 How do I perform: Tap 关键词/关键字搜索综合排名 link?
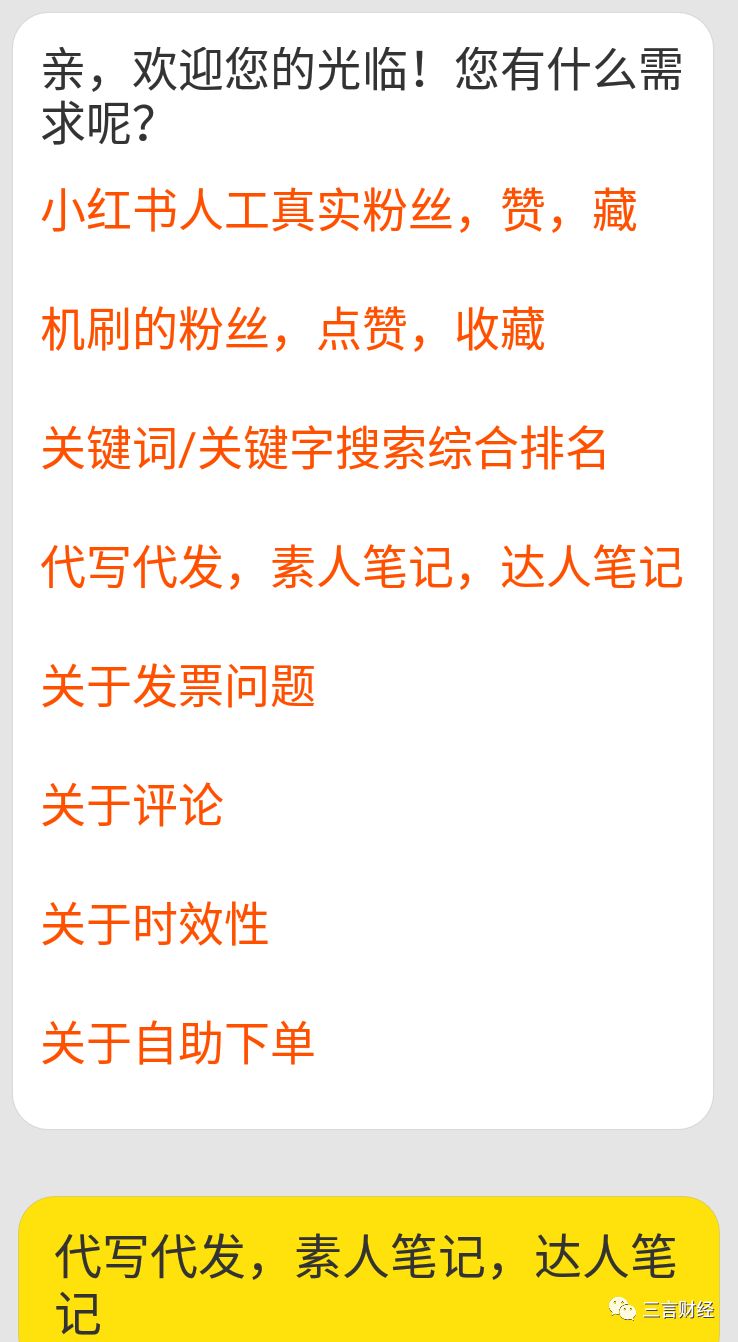tap(325, 448)
